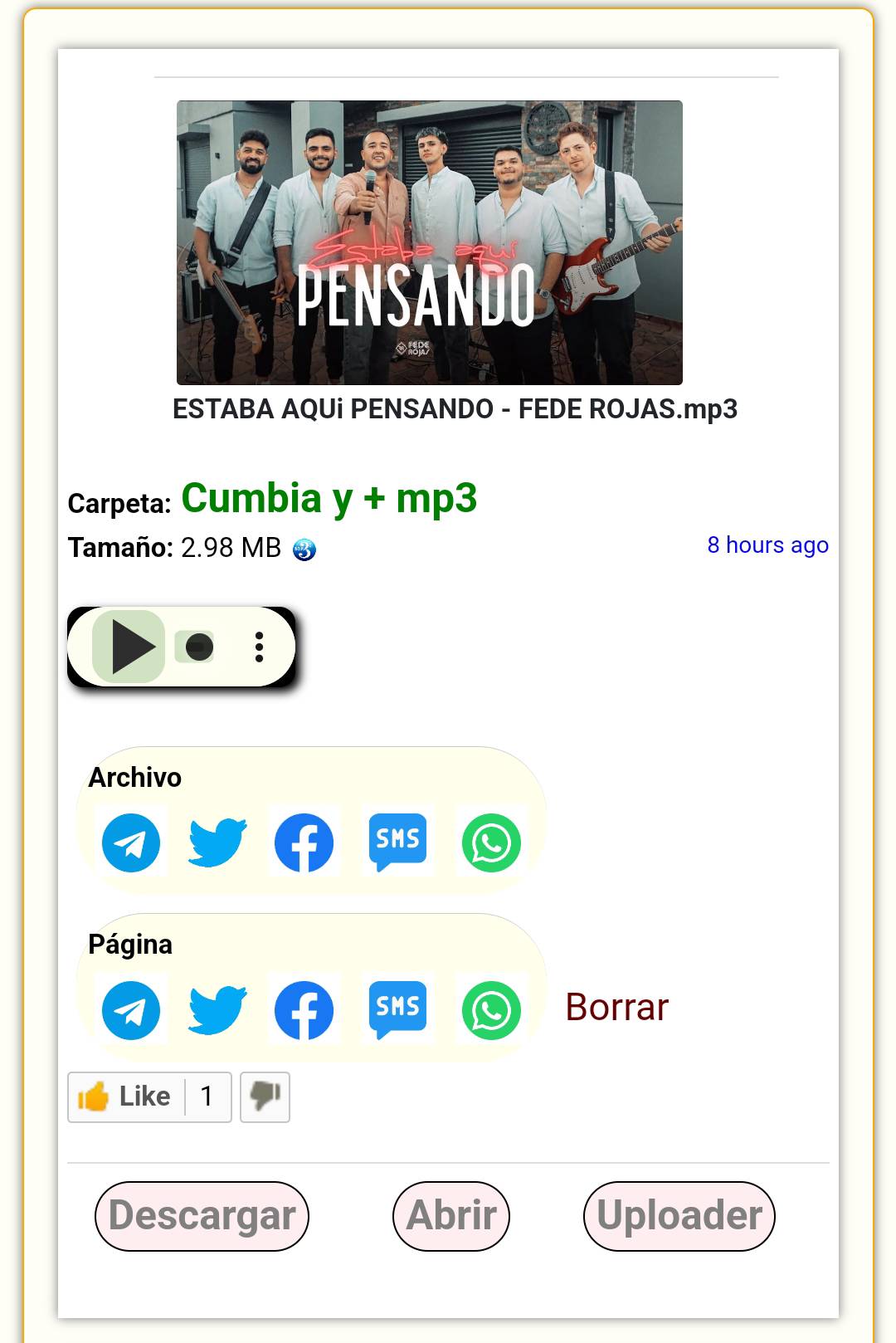This screenshot has height=1343, width=896.
Task: Share file via WhatsApp under Archivo
Action: (x=491, y=842)
